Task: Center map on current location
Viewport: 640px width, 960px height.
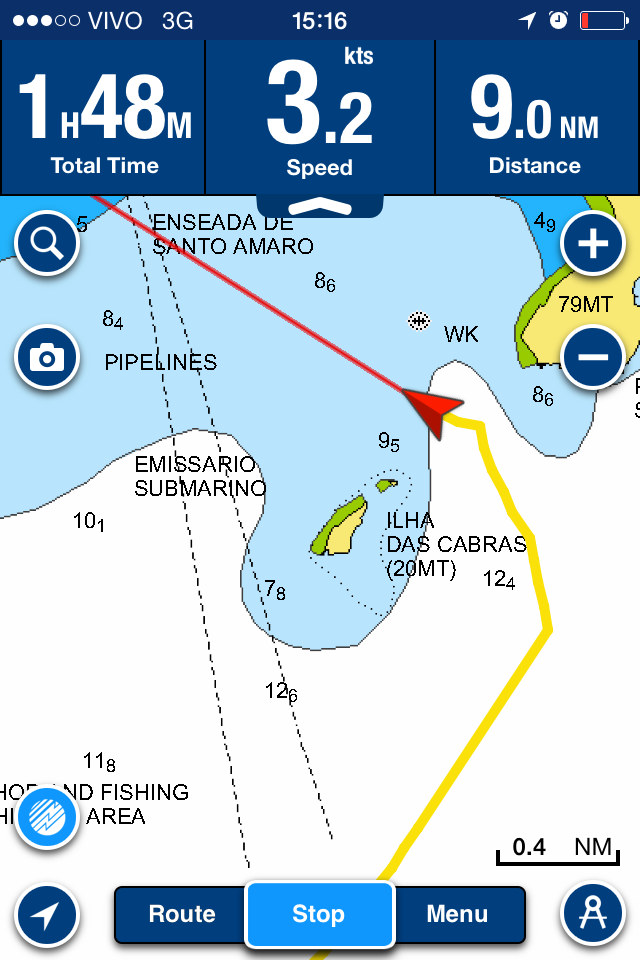Action: [47, 914]
